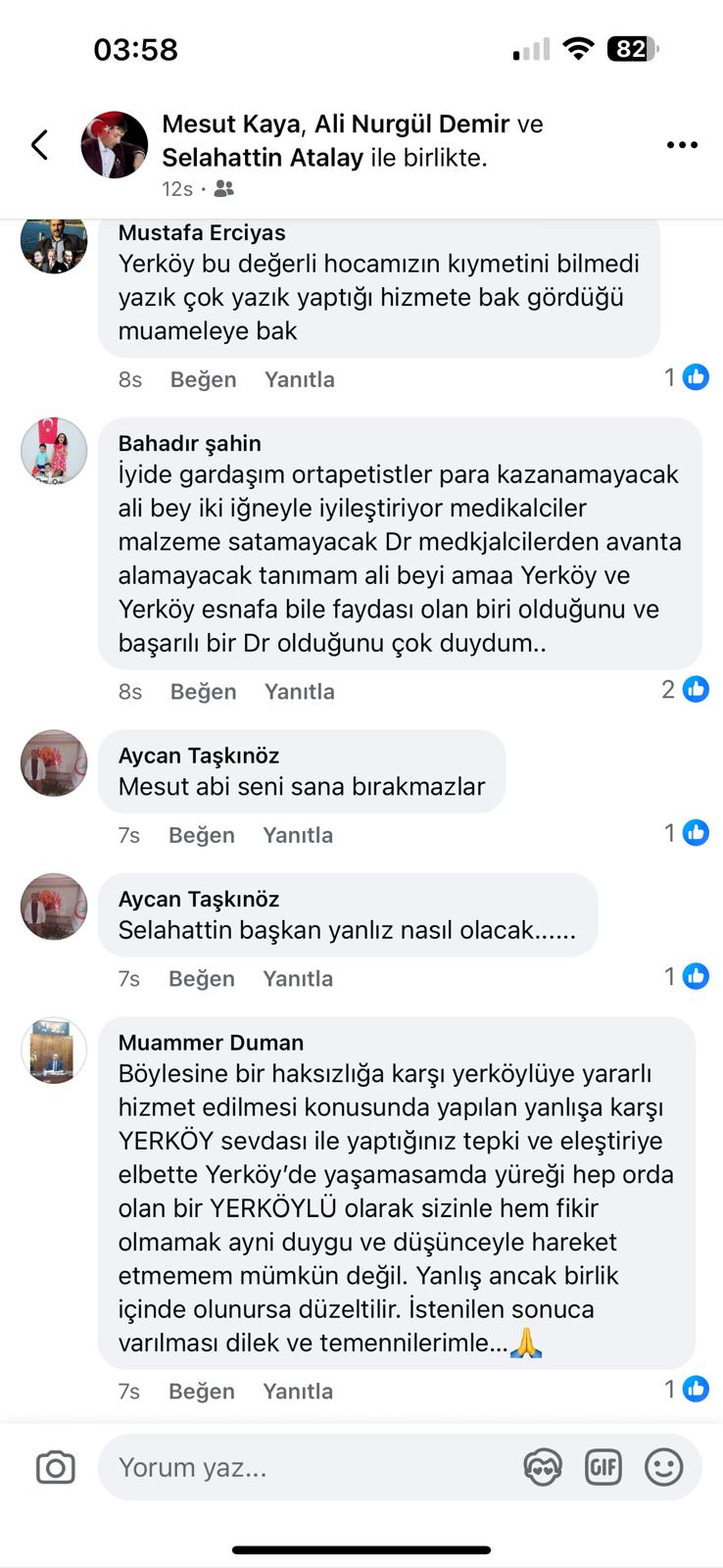Open Selahattin Atalay's tagged profile
The width and height of the screenshot is (723, 1568).
(x=263, y=158)
